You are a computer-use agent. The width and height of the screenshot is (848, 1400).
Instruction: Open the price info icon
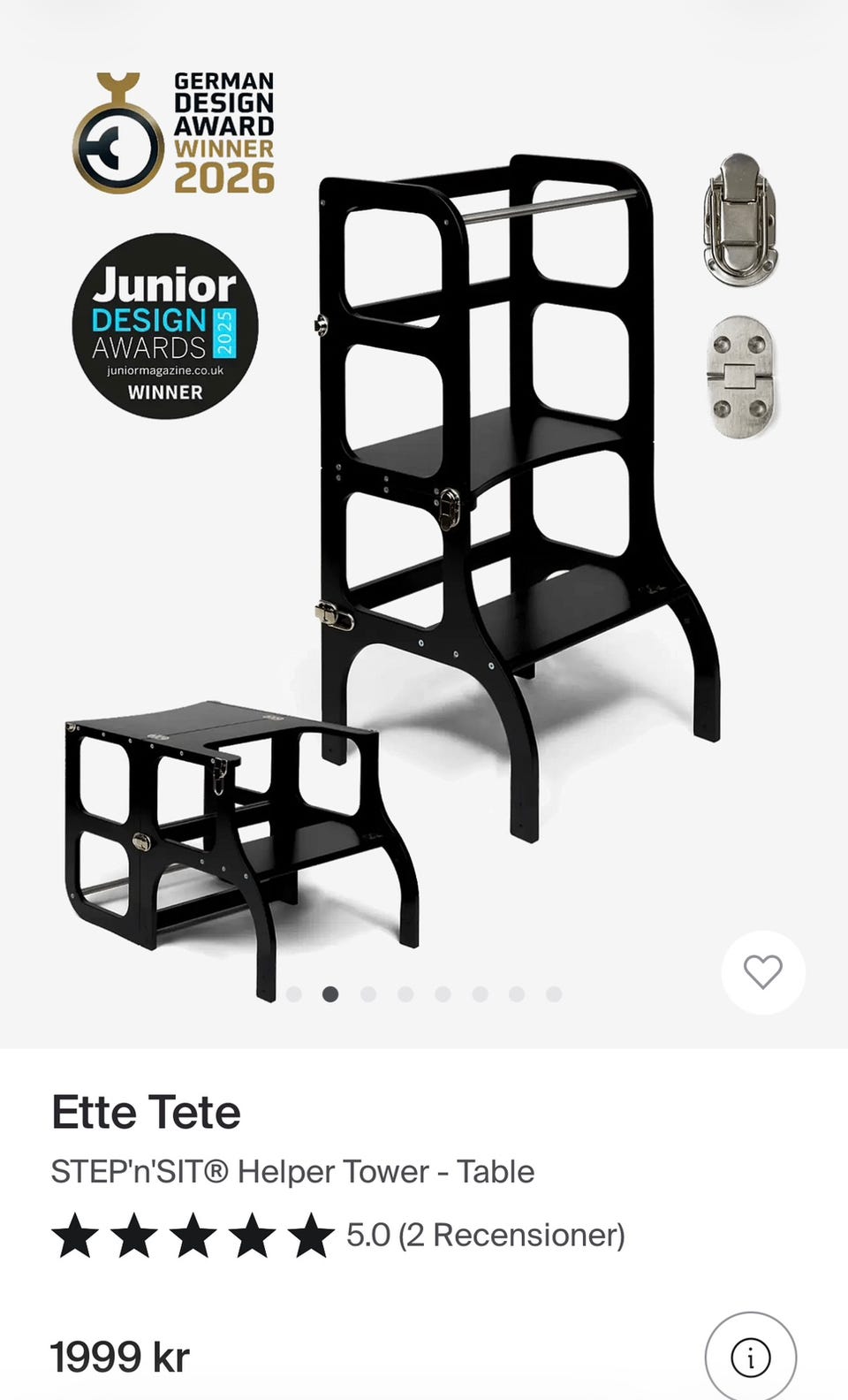[751, 1357]
